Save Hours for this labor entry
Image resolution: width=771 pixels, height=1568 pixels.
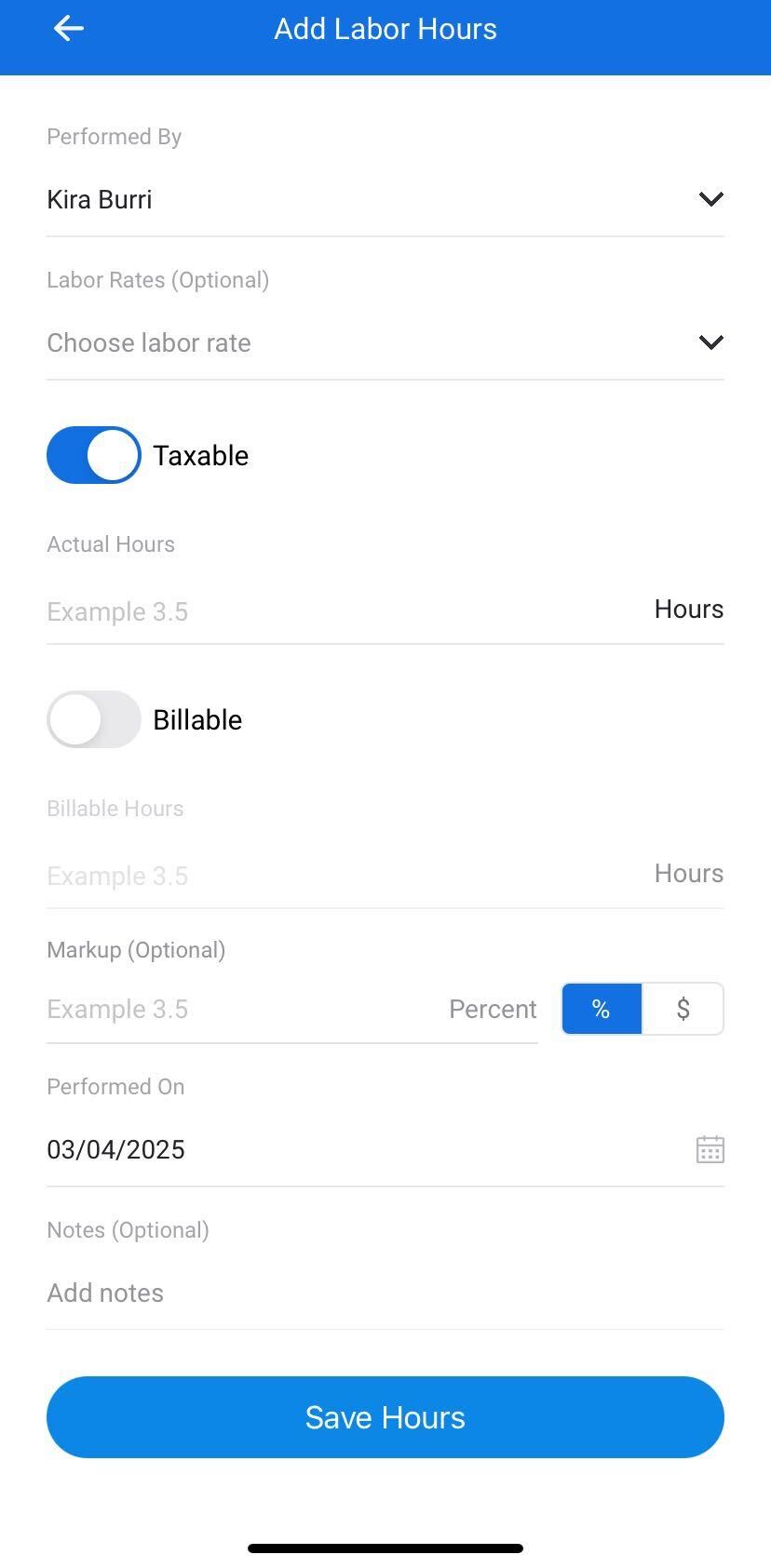point(385,1416)
